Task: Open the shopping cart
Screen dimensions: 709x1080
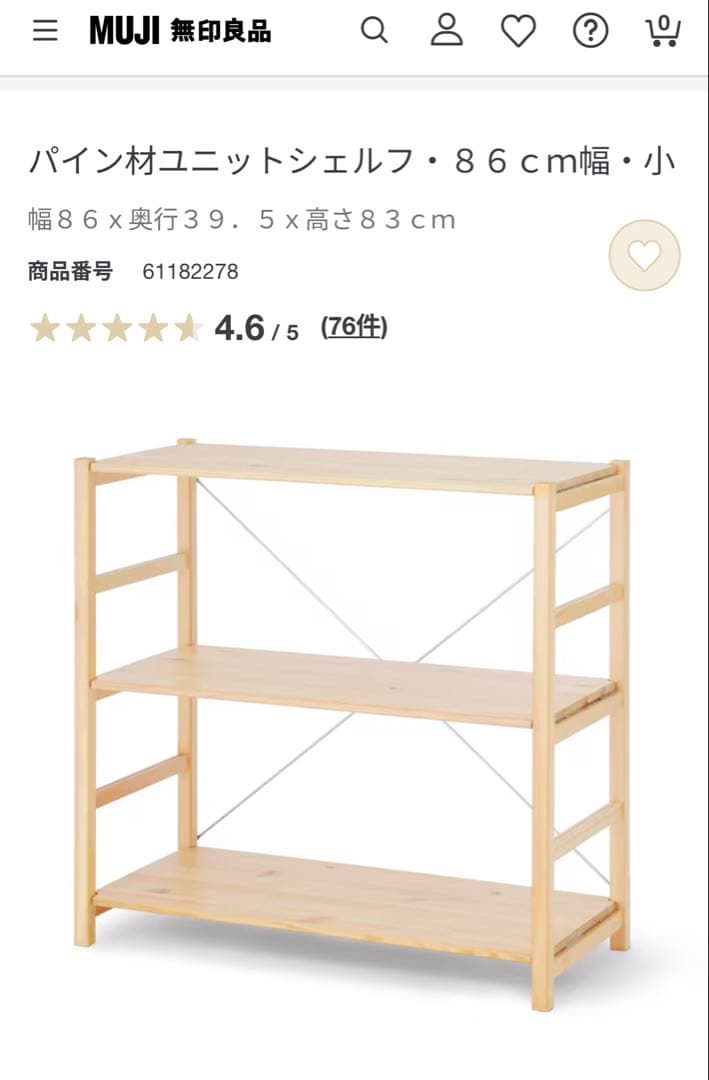Action: 663,31
